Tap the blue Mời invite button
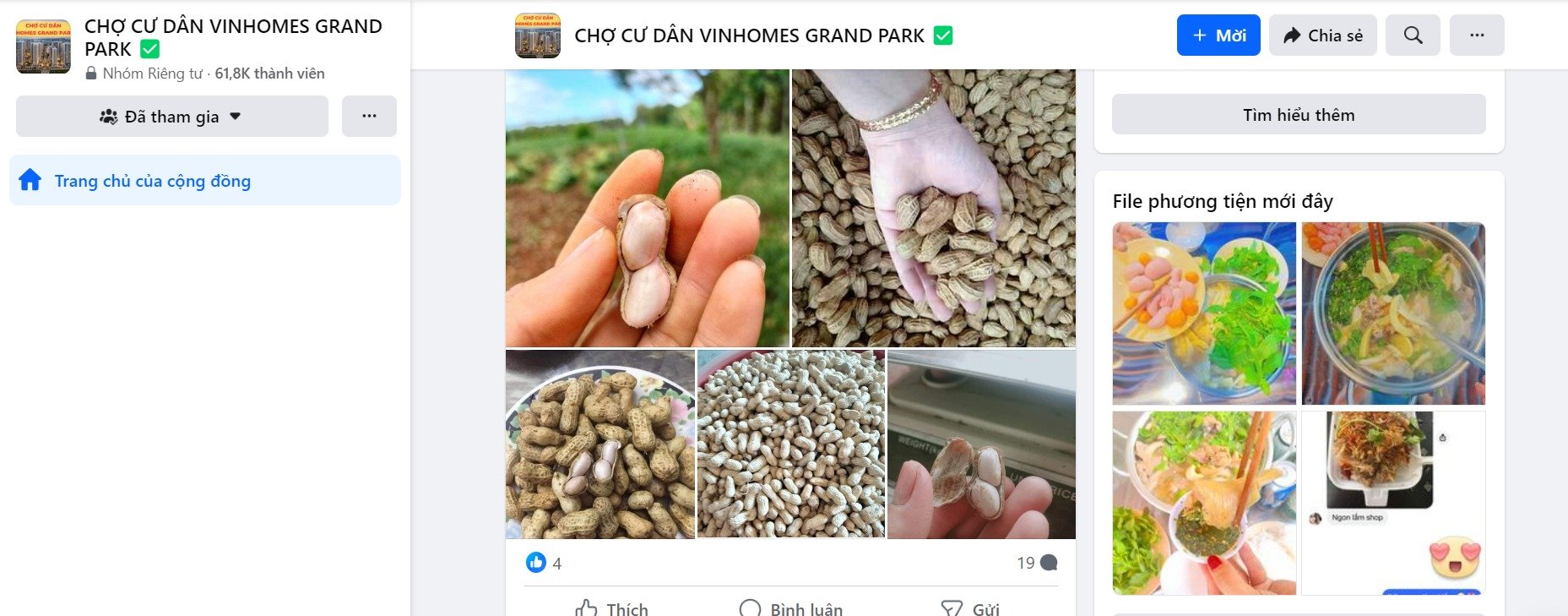This screenshot has width=1568, height=616. point(1218,35)
